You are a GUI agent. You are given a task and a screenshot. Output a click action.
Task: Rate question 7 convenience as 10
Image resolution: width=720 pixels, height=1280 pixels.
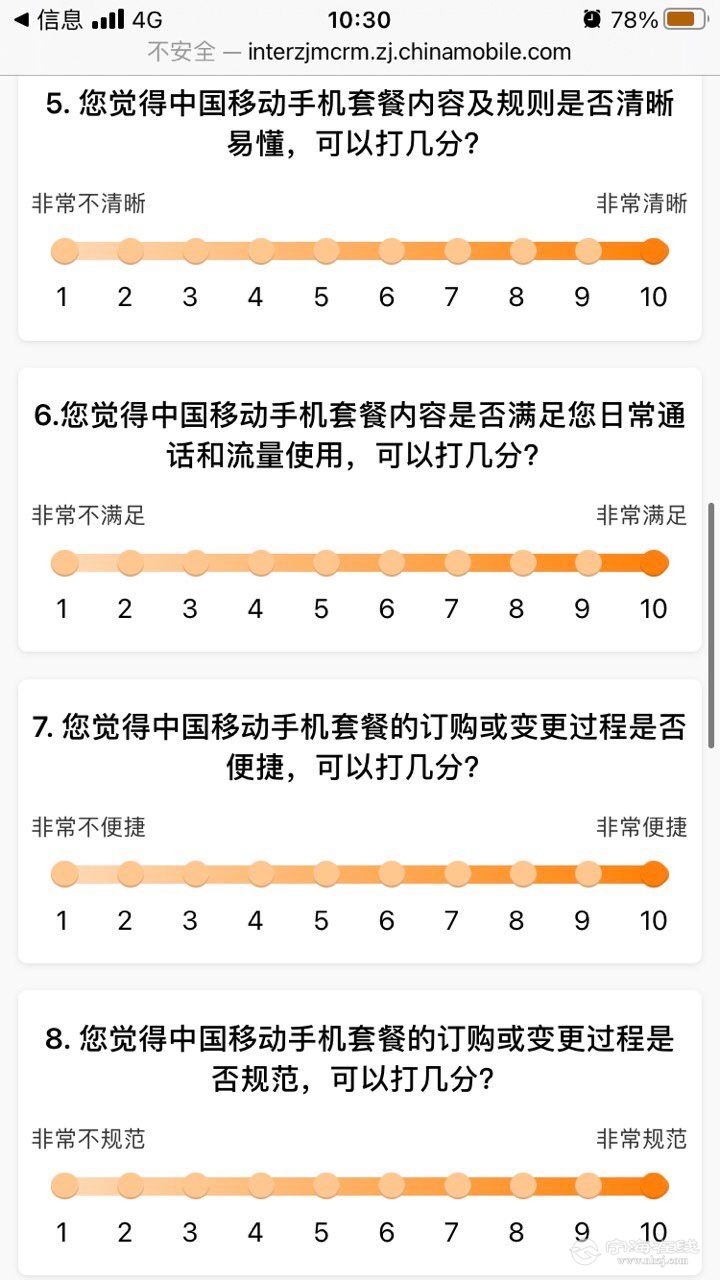(653, 875)
